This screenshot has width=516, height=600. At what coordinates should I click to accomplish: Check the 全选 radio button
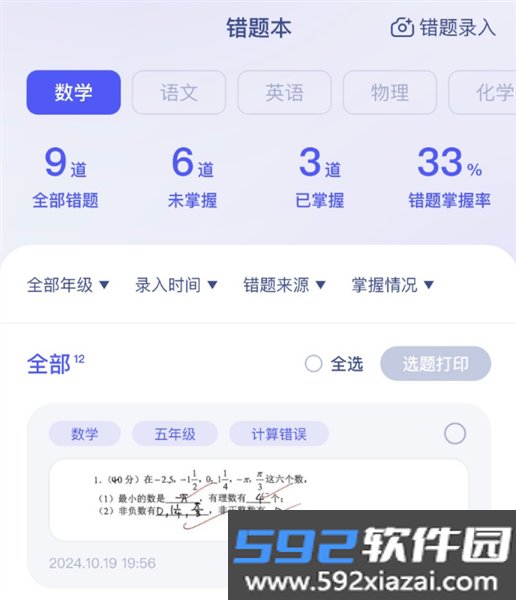(x=313, y=364)
